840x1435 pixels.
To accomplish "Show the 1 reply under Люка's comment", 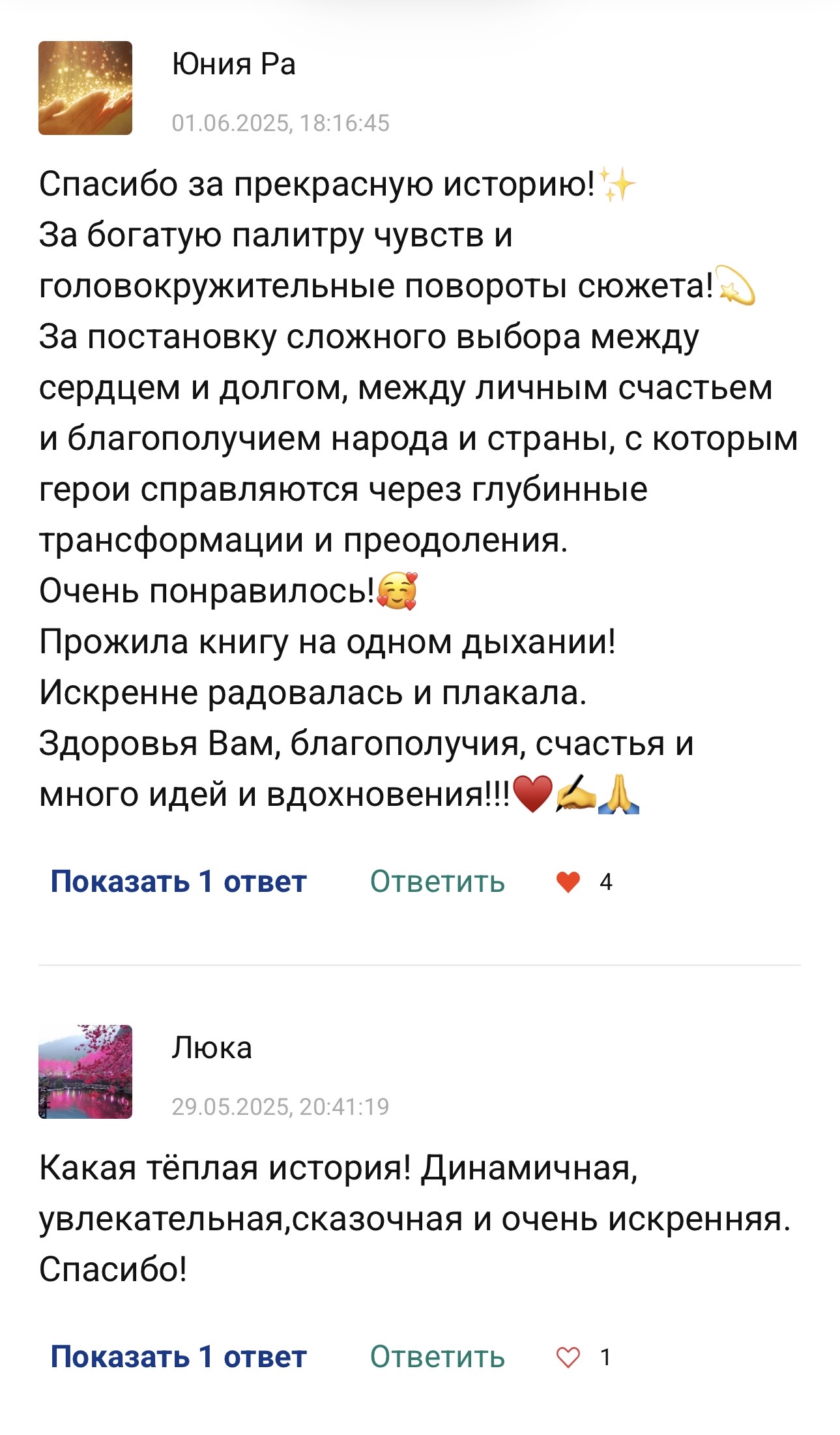I will coord(179,1357).
